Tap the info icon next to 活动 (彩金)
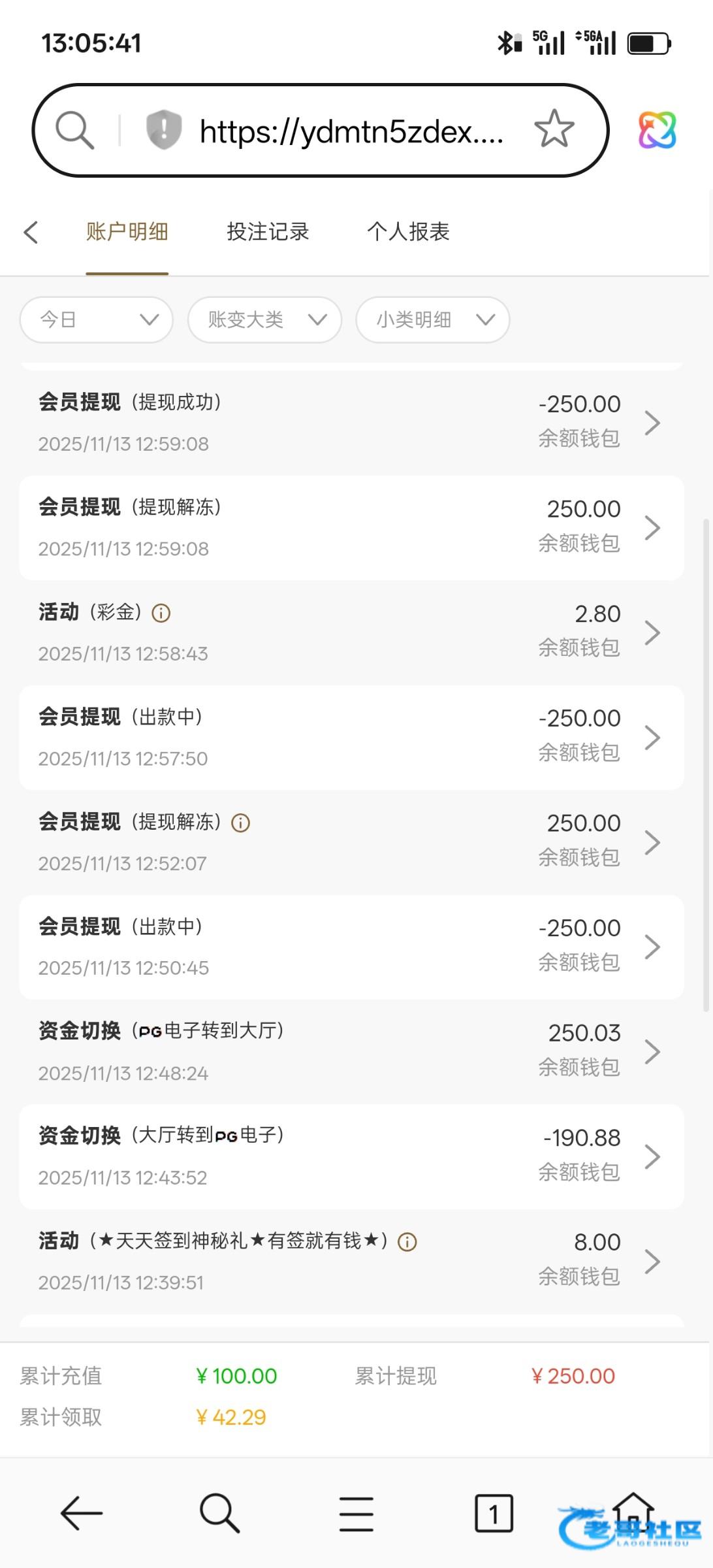 pyautogui.click(x=161, y=613)
